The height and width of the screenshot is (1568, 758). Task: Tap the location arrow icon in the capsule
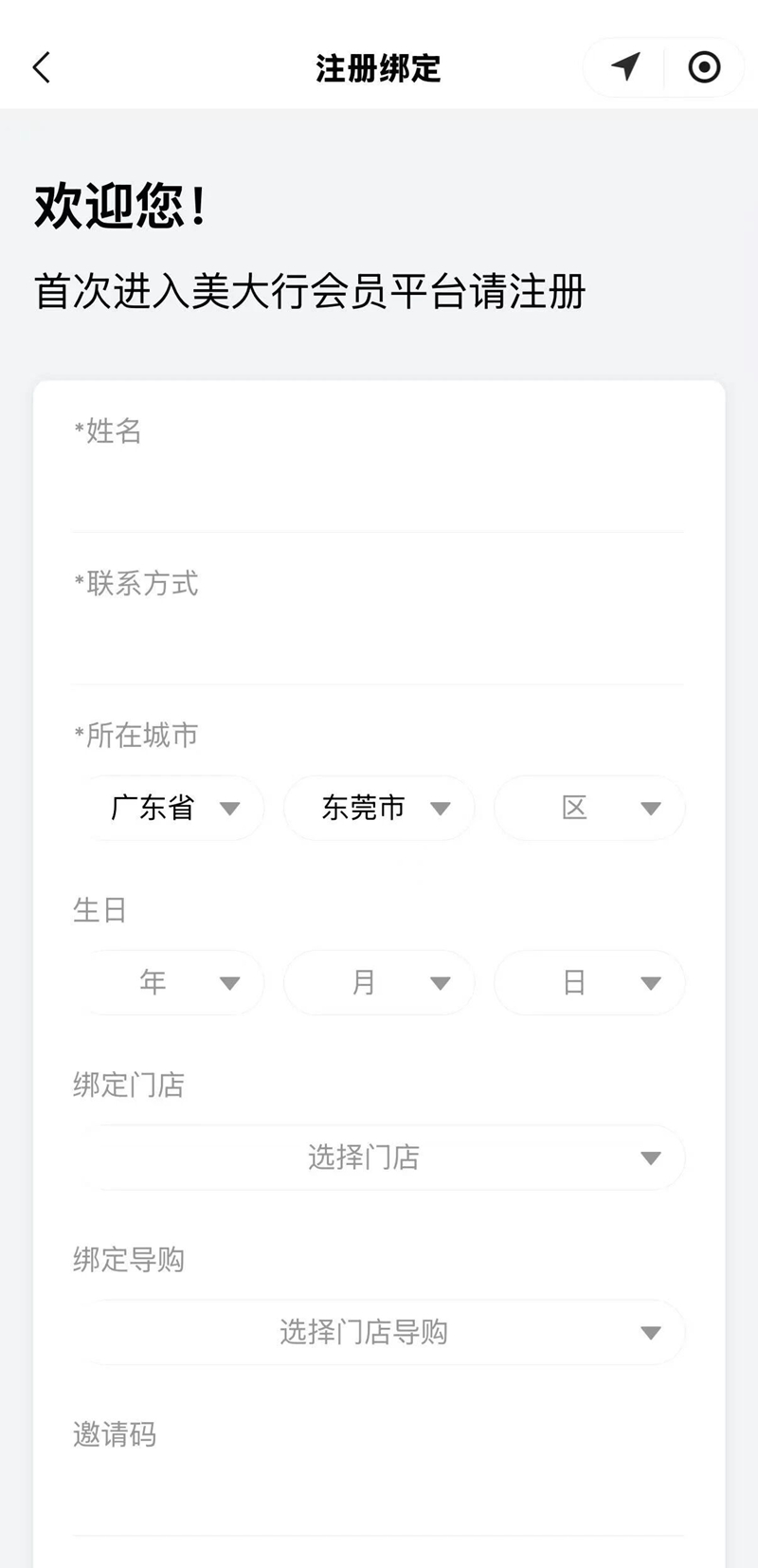(x=623, y=67)
